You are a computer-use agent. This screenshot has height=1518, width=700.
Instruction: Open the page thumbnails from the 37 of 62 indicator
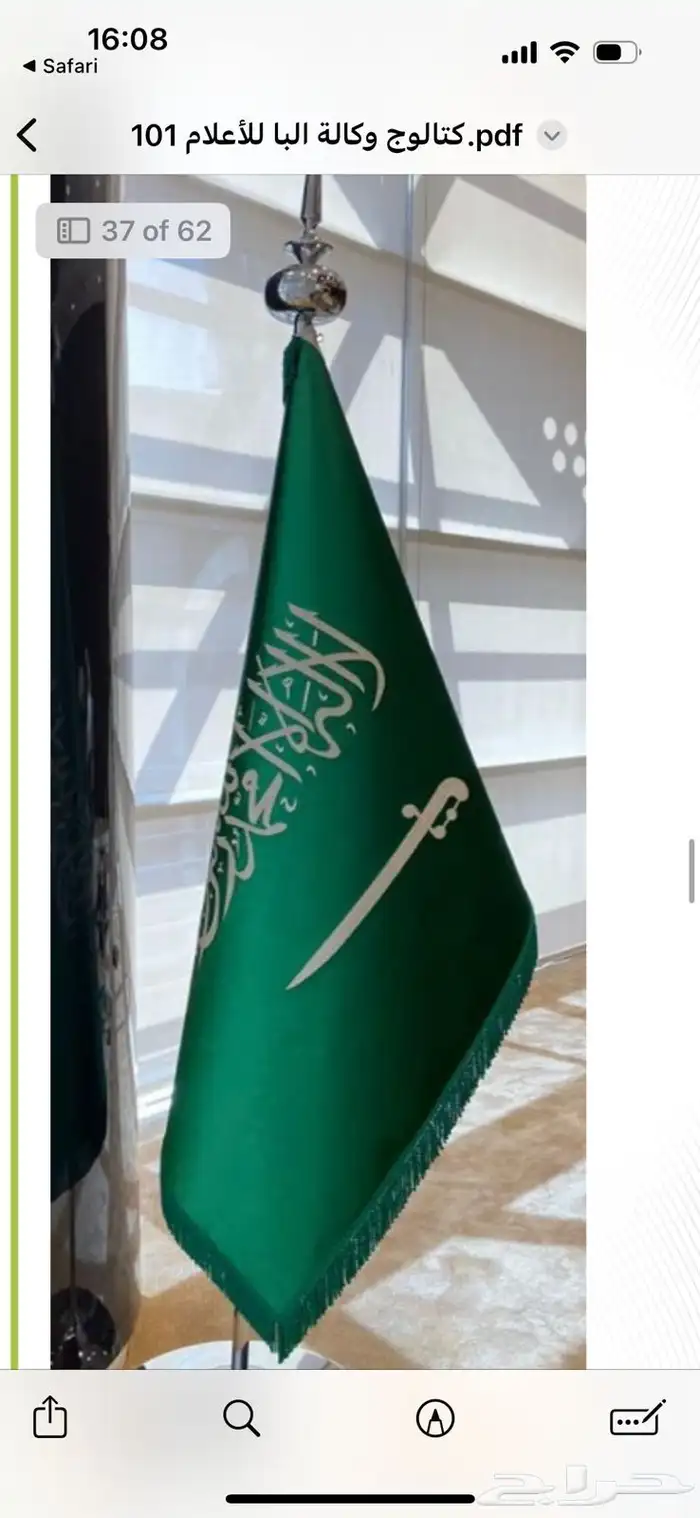coord(134,231)
